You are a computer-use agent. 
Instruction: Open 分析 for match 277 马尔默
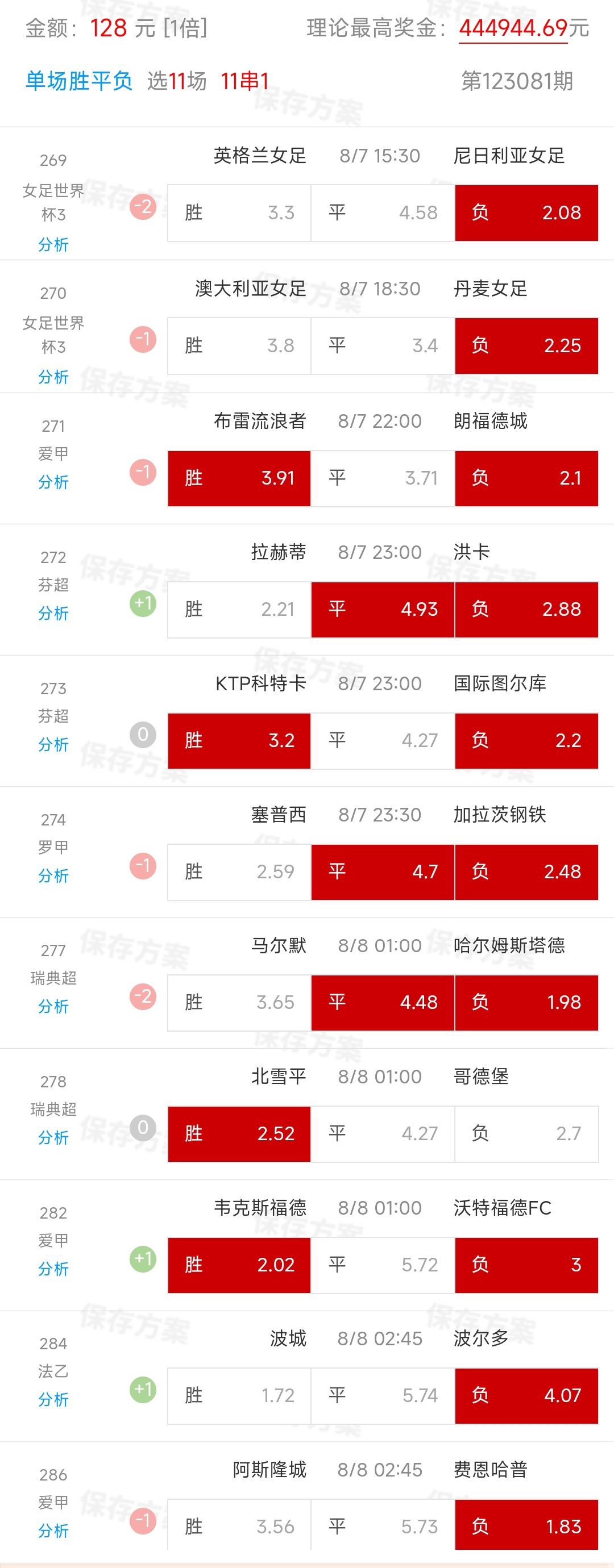tap(53, 1007)
